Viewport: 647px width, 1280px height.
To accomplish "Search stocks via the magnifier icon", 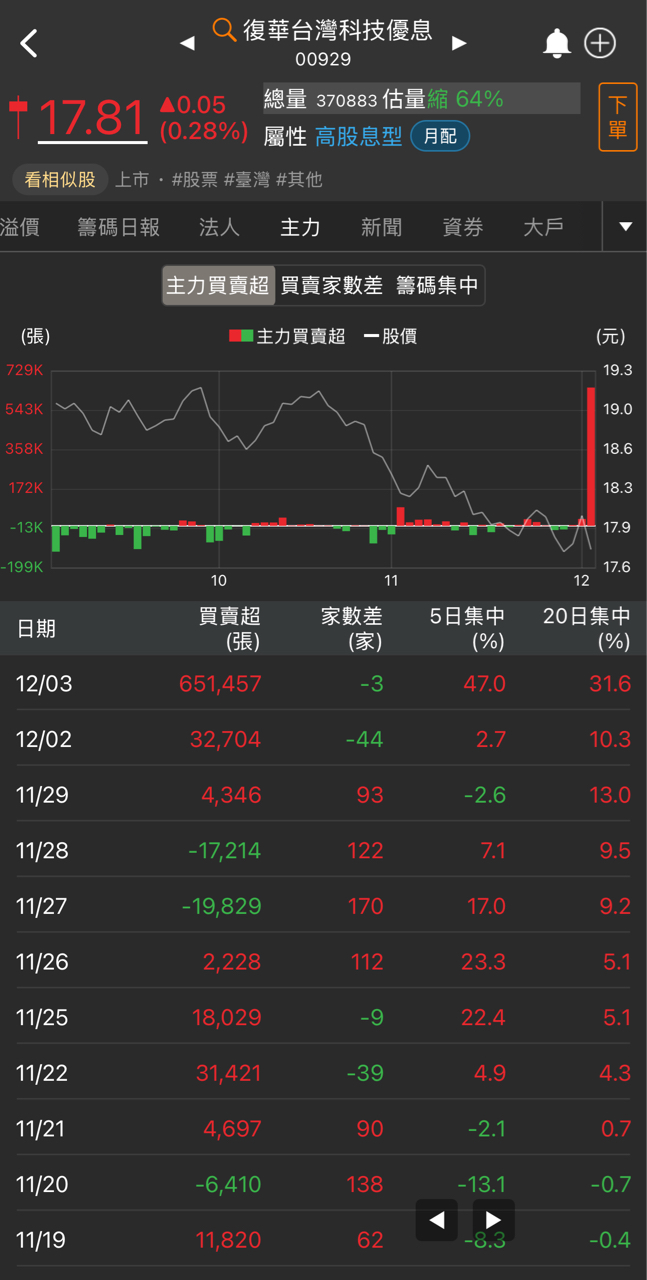I will (x=224, y=30).
